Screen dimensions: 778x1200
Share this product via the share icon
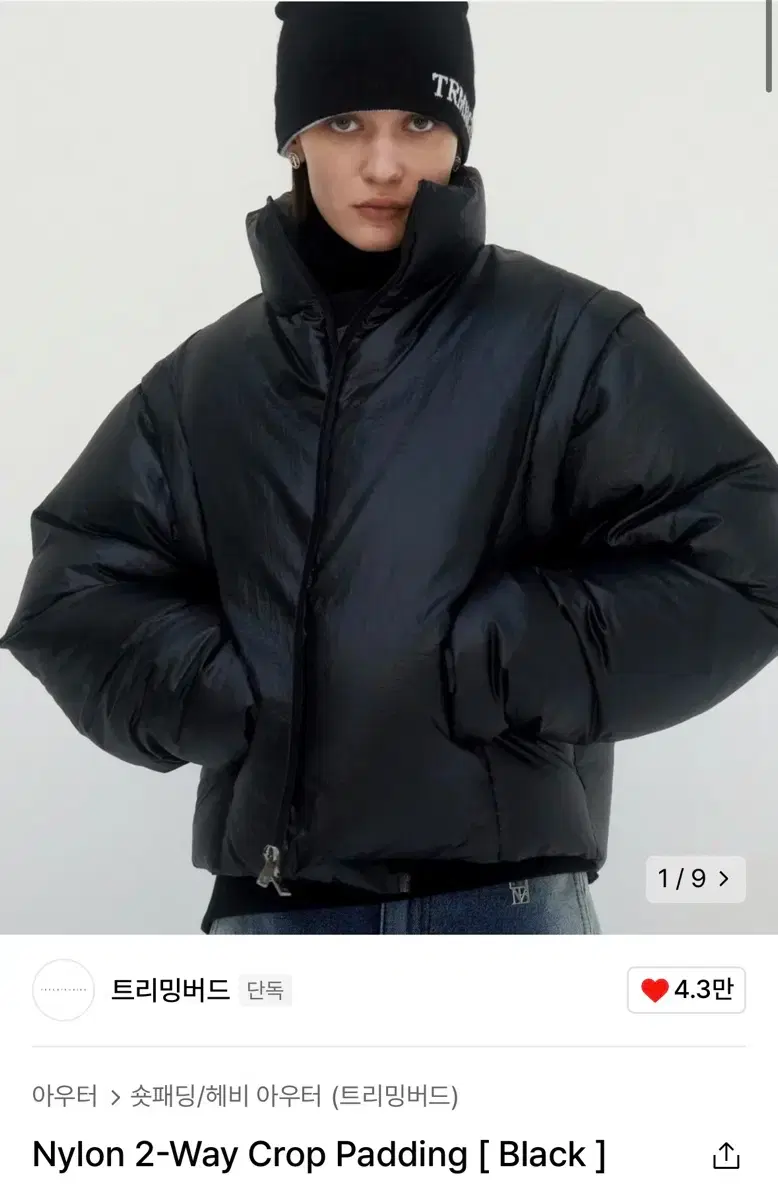coord(726,1155)
